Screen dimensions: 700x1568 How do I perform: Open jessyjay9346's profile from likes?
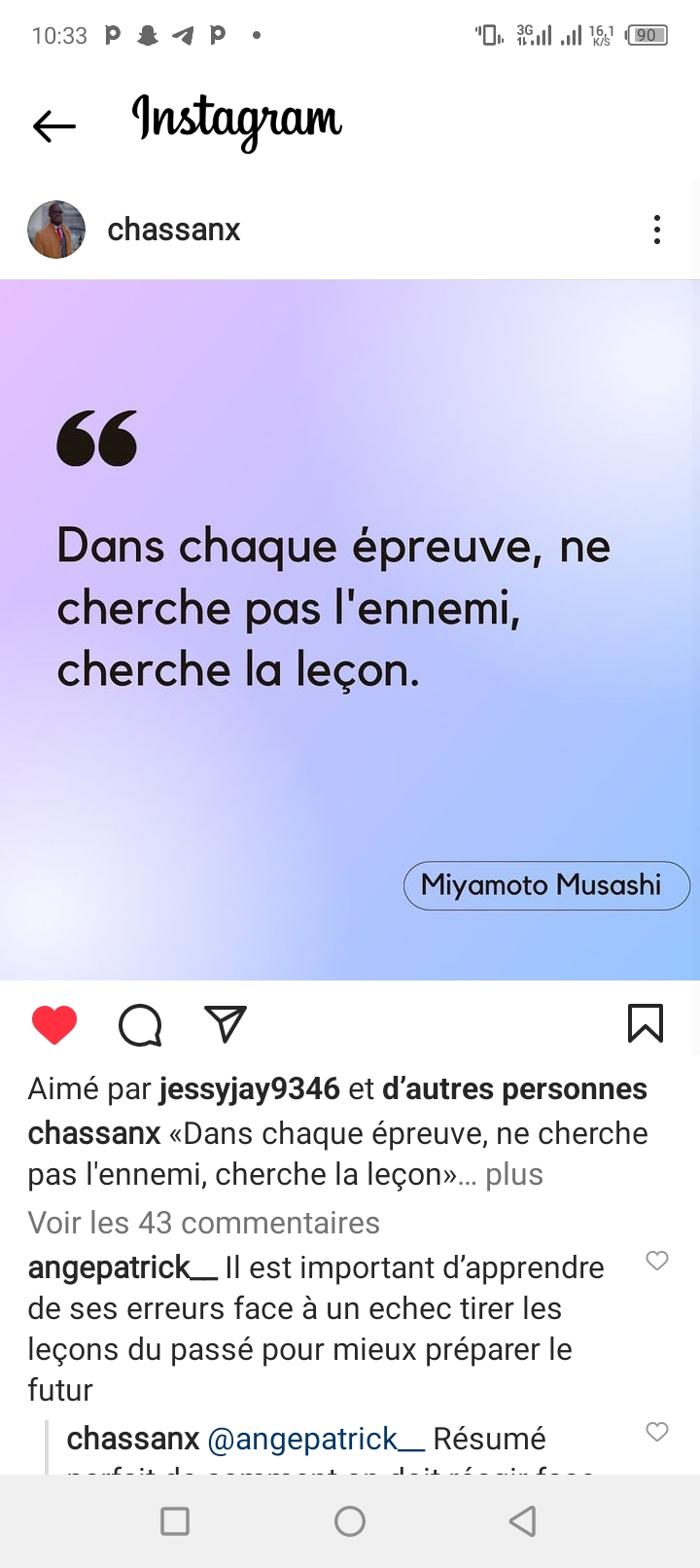coord(250,1088)
